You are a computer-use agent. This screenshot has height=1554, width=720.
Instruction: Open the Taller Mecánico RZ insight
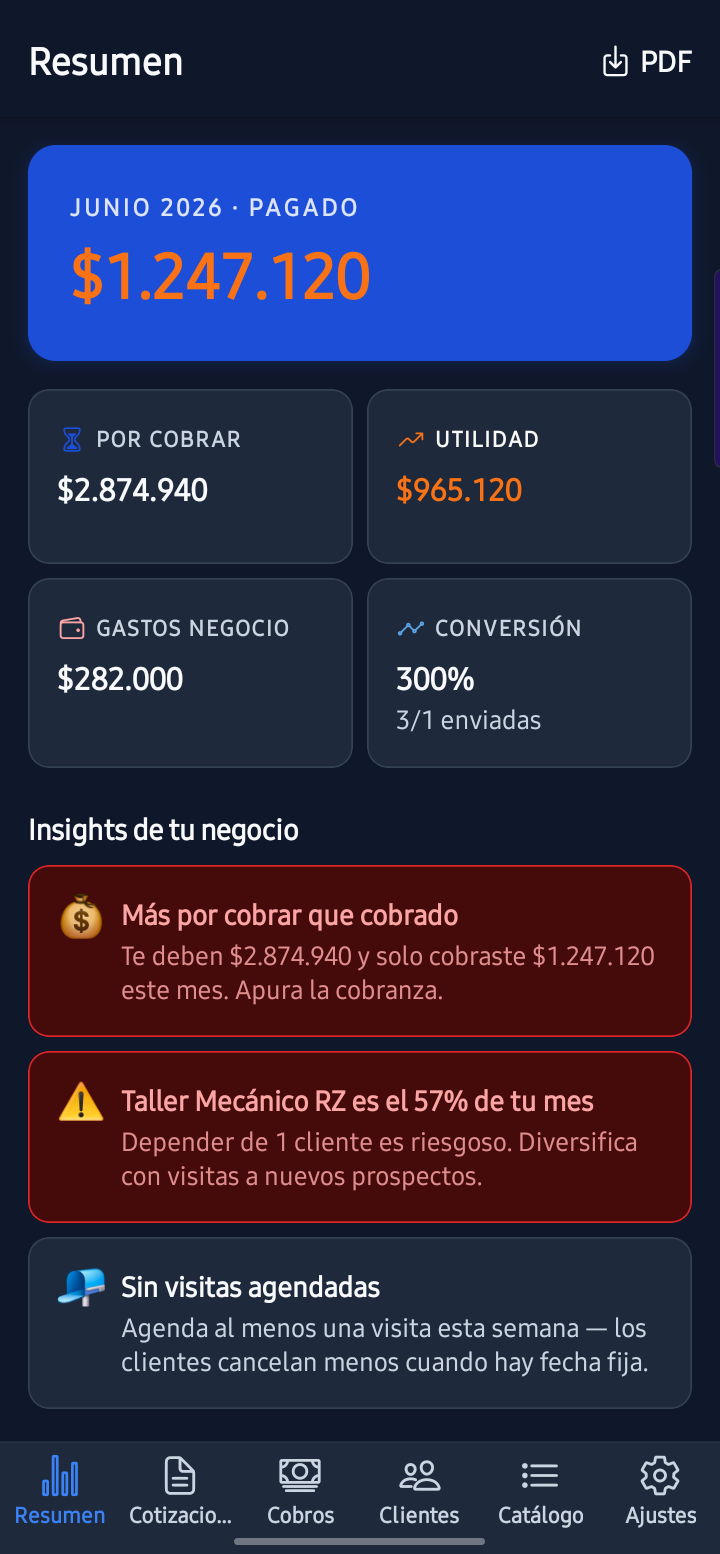tap(360, 1137)
